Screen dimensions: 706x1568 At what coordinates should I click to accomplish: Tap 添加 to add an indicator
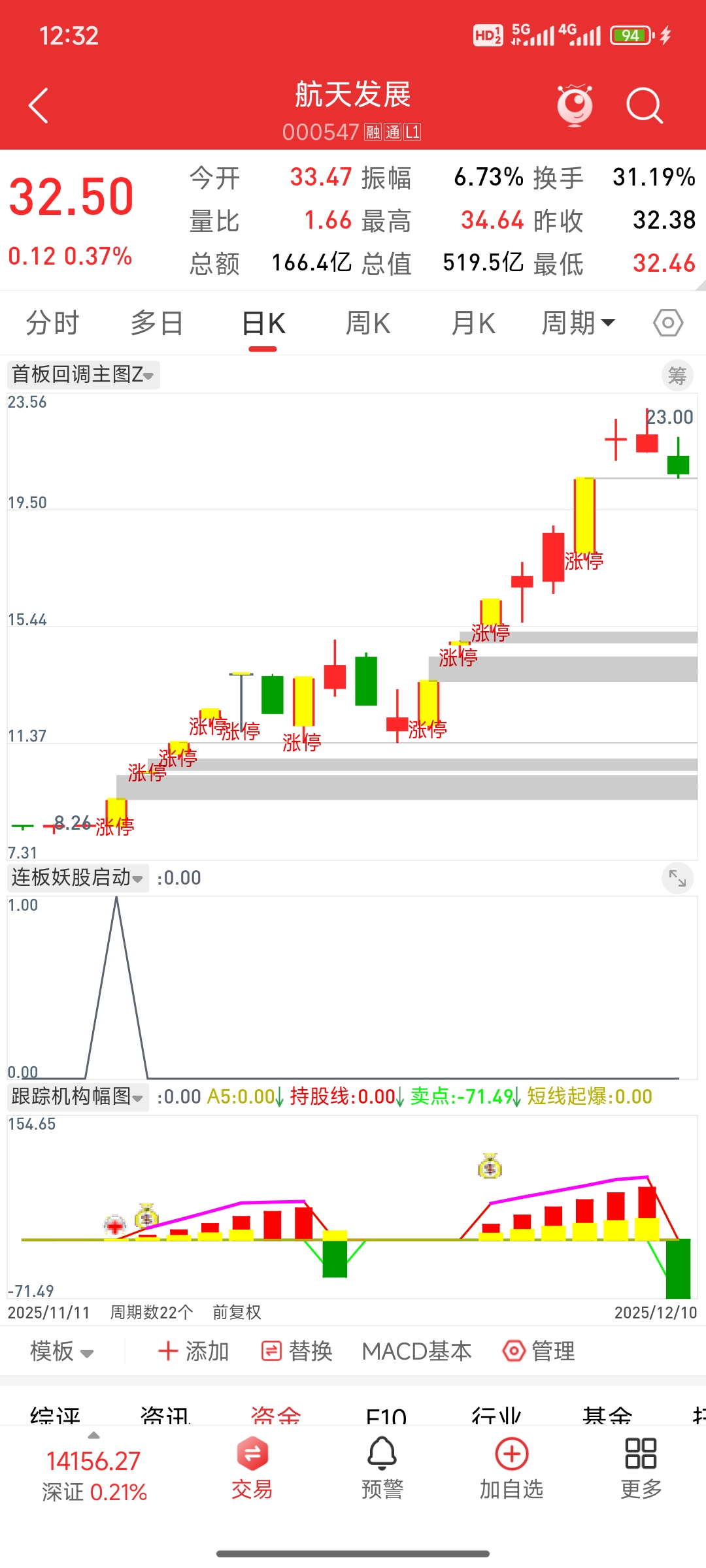coord(193,1351)
